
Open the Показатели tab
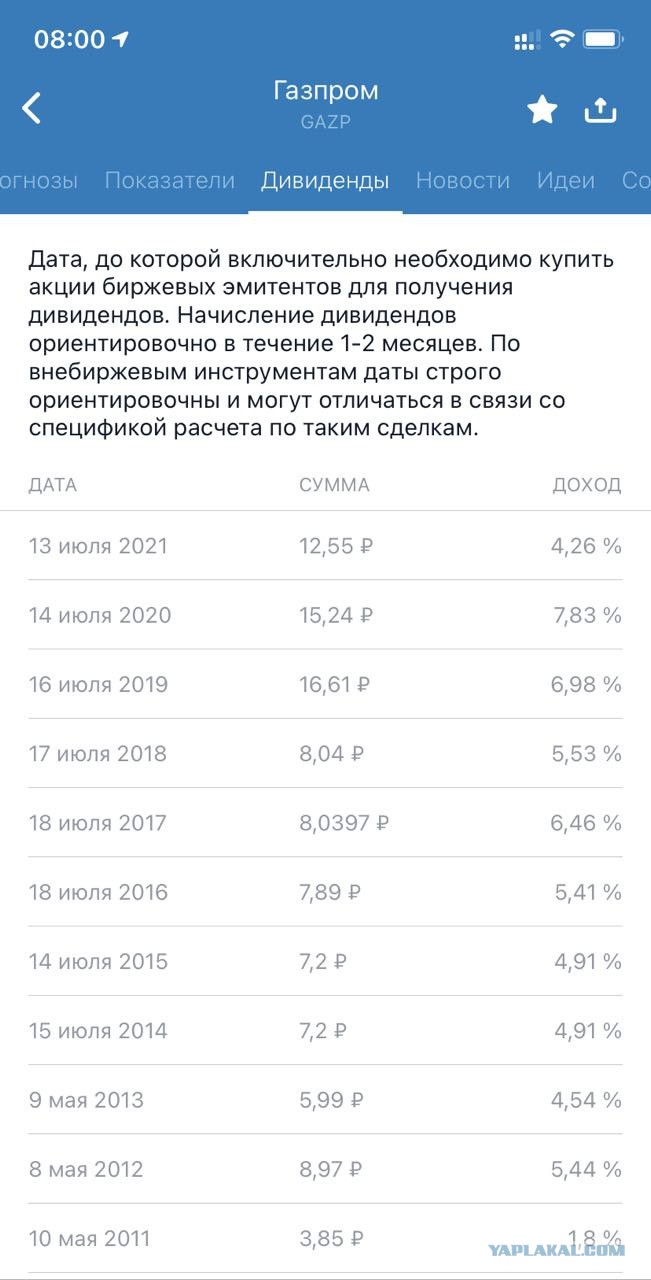pos(170,181)
